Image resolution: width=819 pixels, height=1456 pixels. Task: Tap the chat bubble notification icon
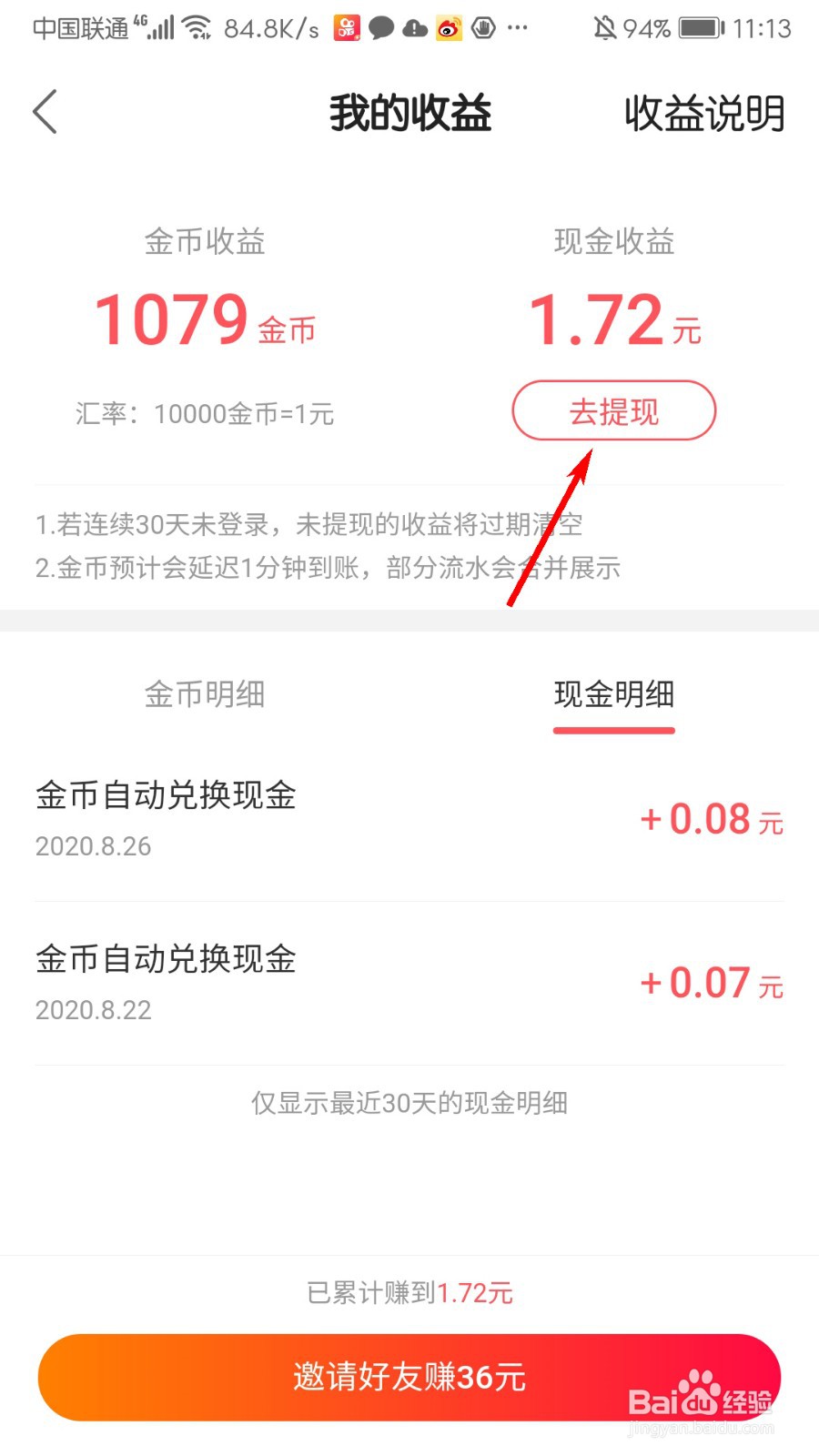383,28
